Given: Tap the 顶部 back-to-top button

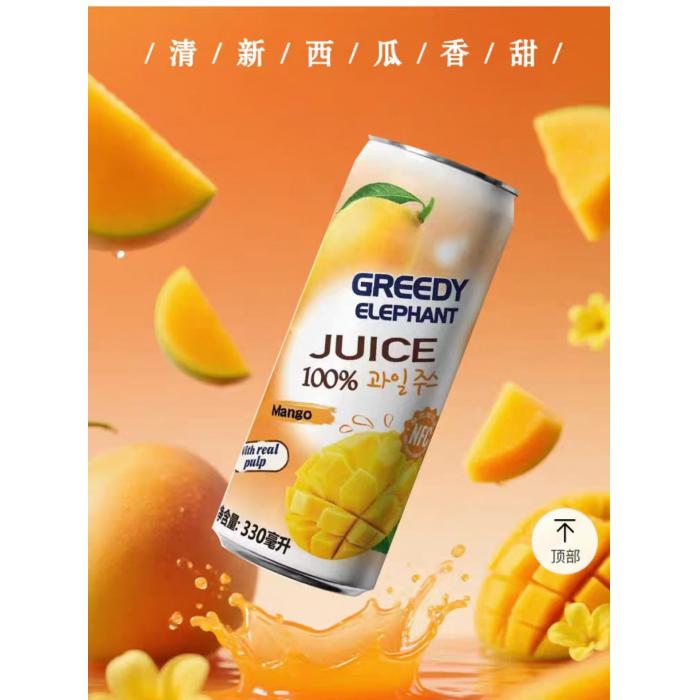Looking at the screenshot, I should click(565, 541).
